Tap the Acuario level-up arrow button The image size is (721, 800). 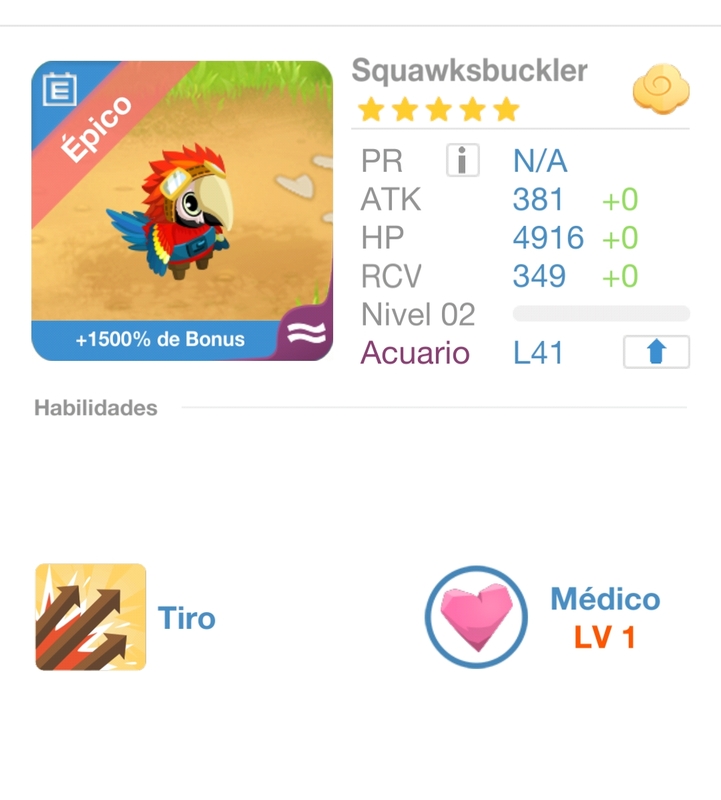[x=656, y=353]
